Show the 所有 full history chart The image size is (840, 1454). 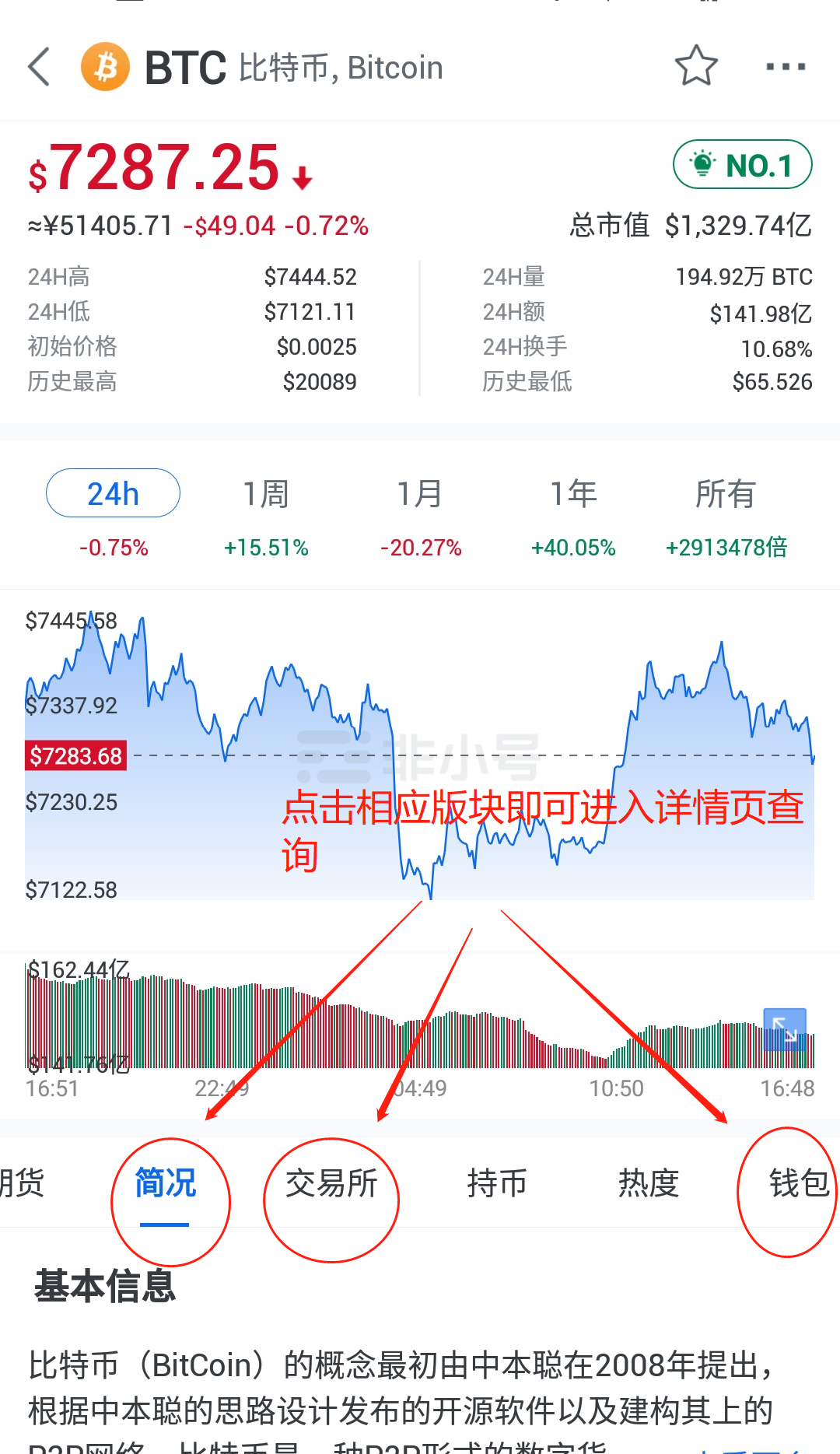coord(726,495)
